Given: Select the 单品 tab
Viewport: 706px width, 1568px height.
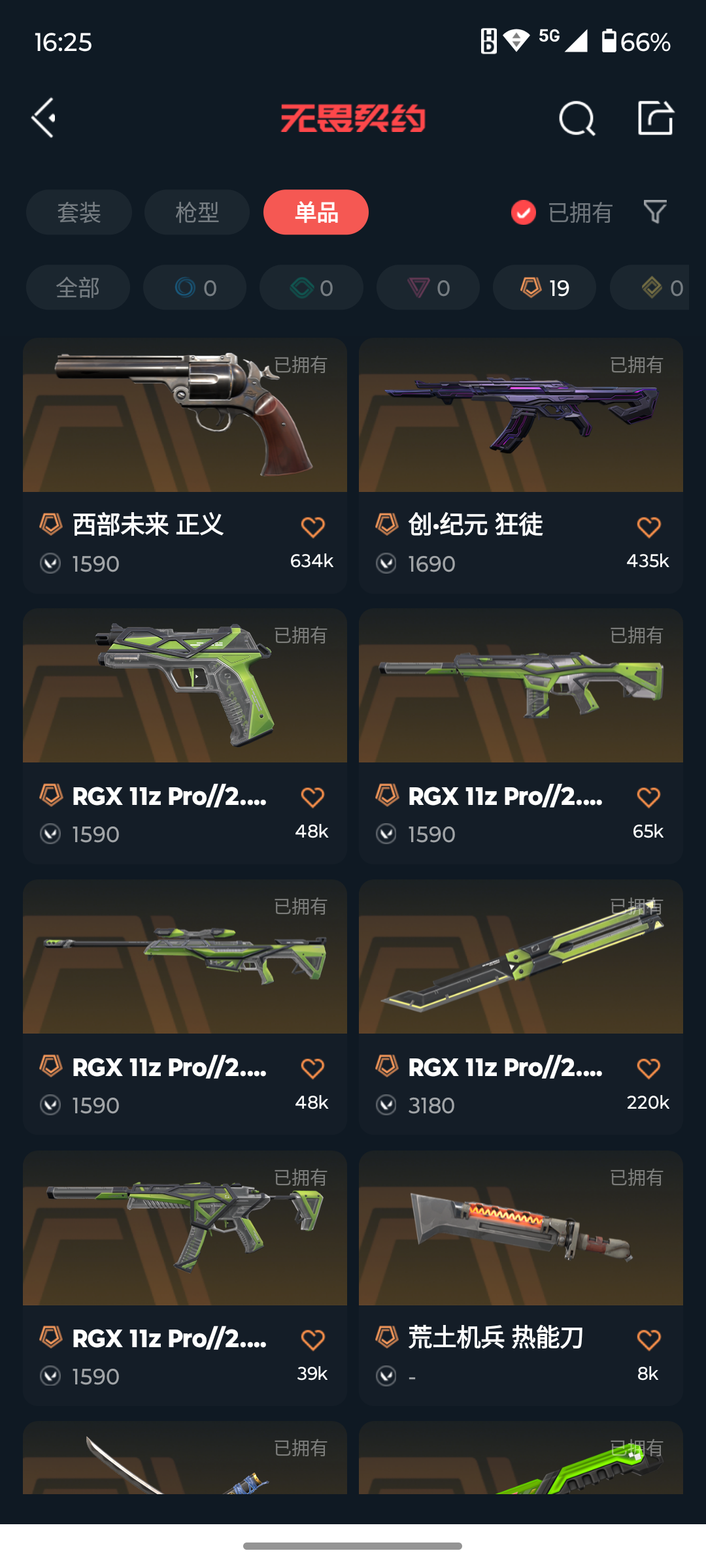Looking at the screenshot, I should click(316, 212).
